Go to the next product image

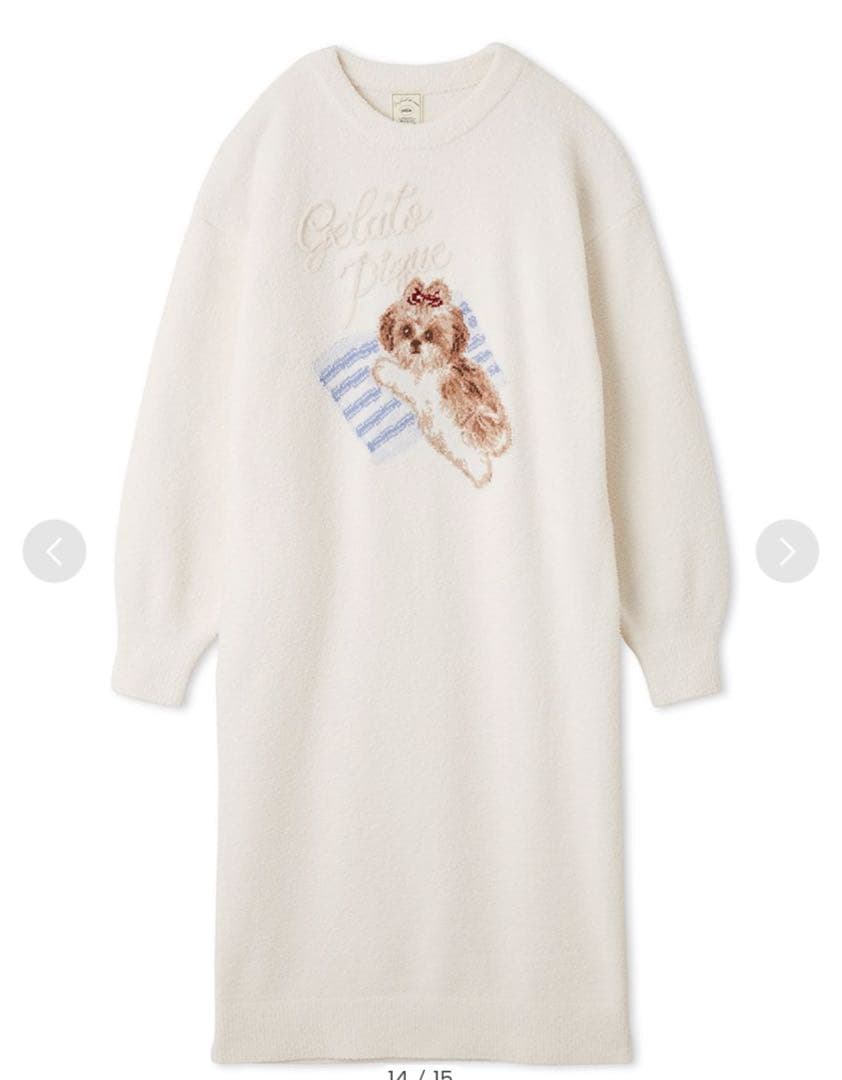tap(787, 551)
